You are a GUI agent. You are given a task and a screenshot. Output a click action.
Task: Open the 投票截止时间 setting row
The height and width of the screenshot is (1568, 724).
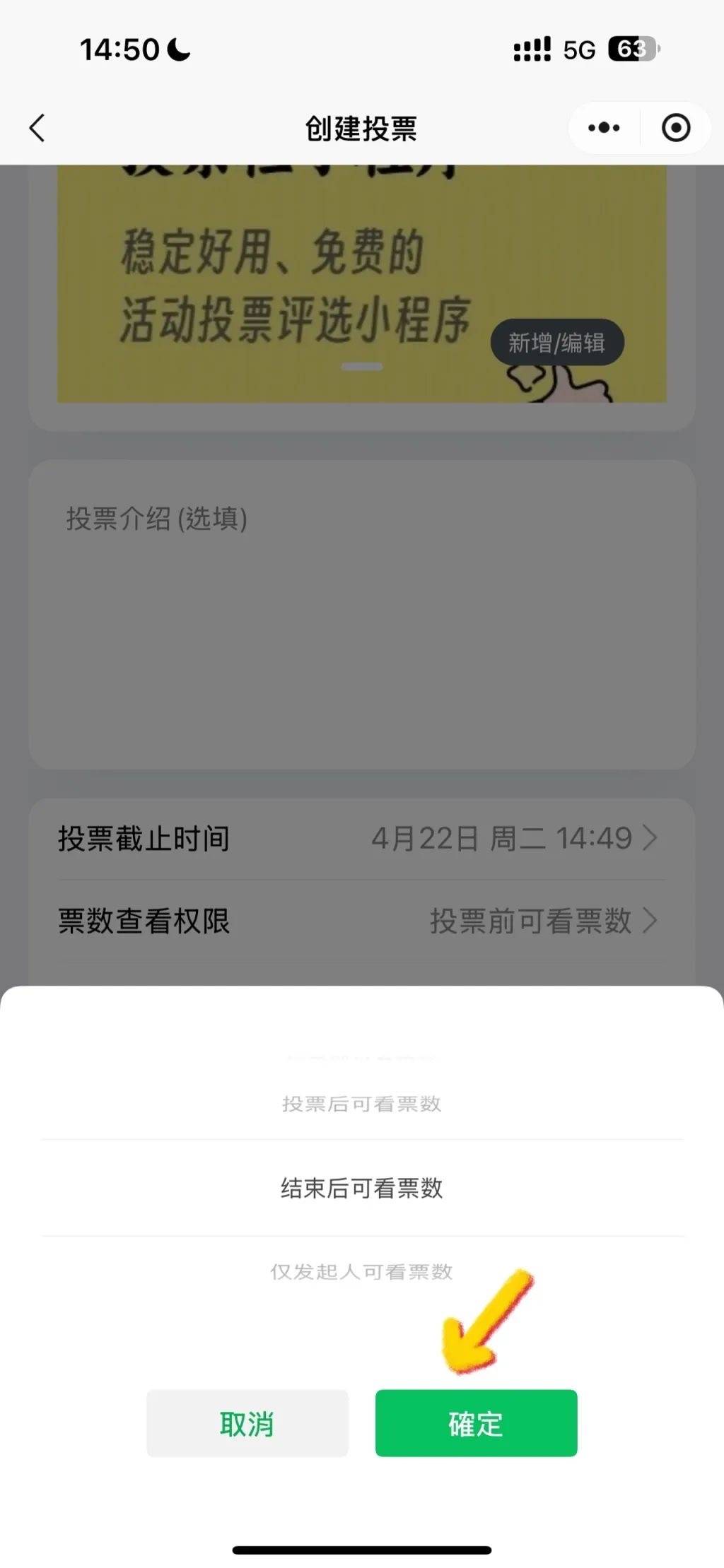click(x=361, y=839)
